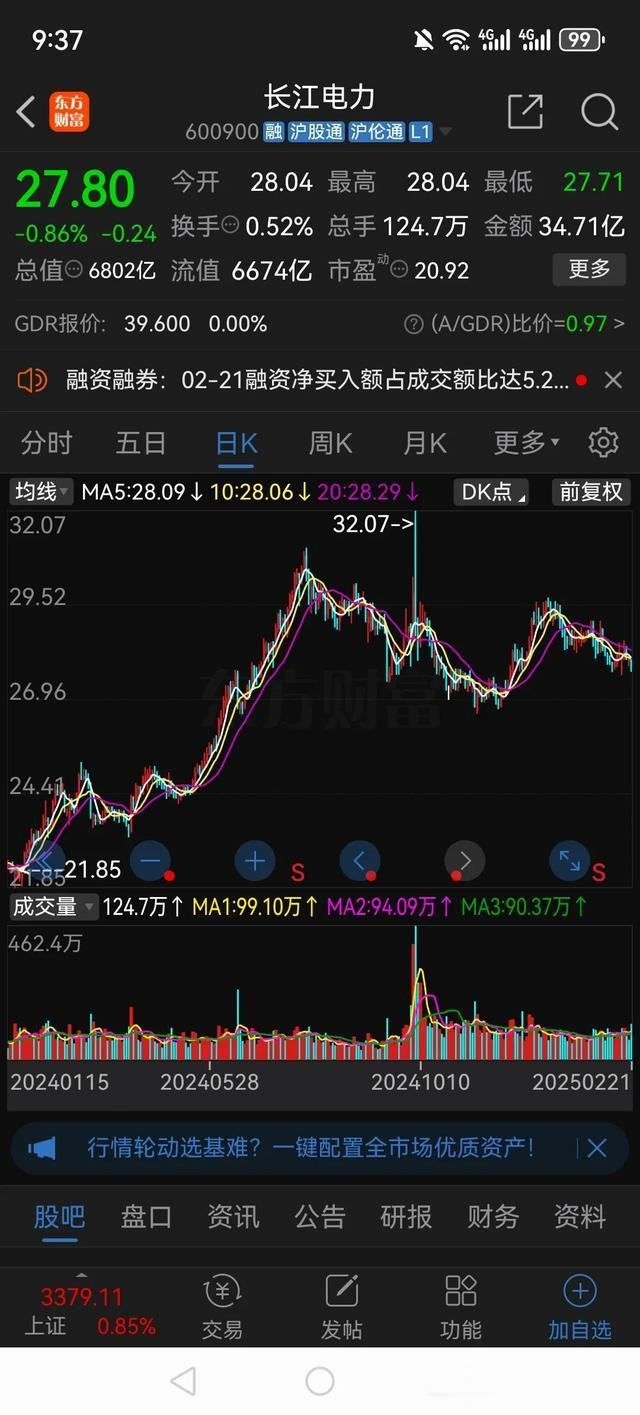This screenshot has width=640, height=1415.
Task: Zoom out the K-line chart with minus
Action: click(151, 861)
